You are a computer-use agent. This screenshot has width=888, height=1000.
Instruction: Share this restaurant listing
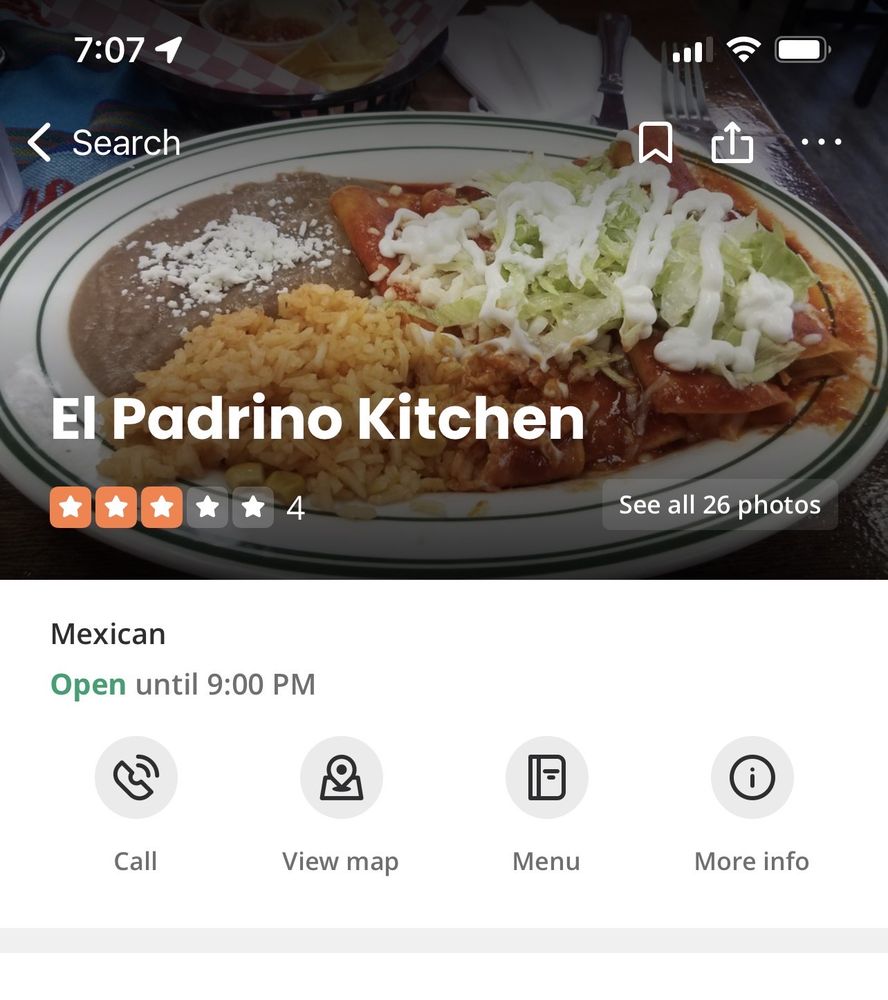click(731, 143)
